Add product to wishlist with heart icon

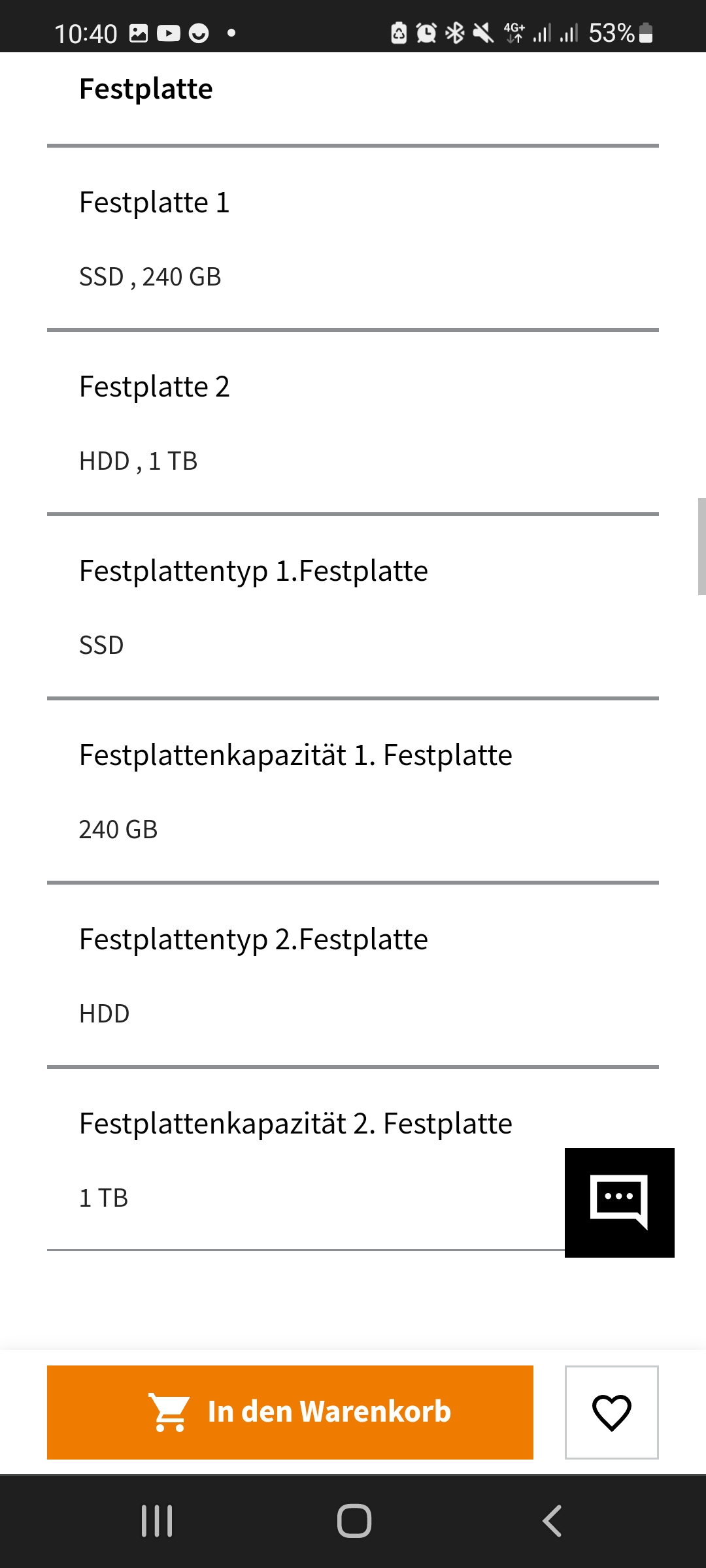click(x=611, y=1412)
